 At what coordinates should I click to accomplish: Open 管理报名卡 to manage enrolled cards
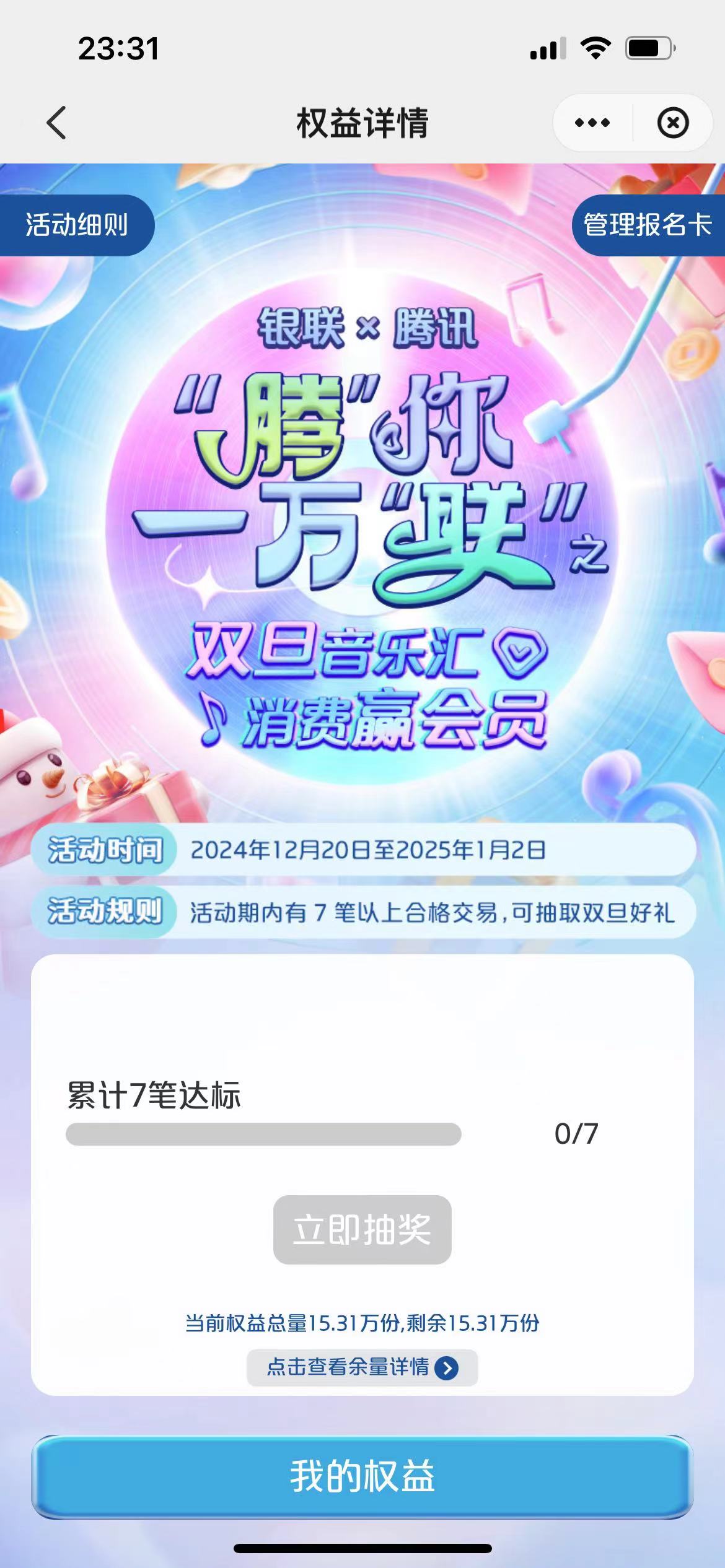648,225
